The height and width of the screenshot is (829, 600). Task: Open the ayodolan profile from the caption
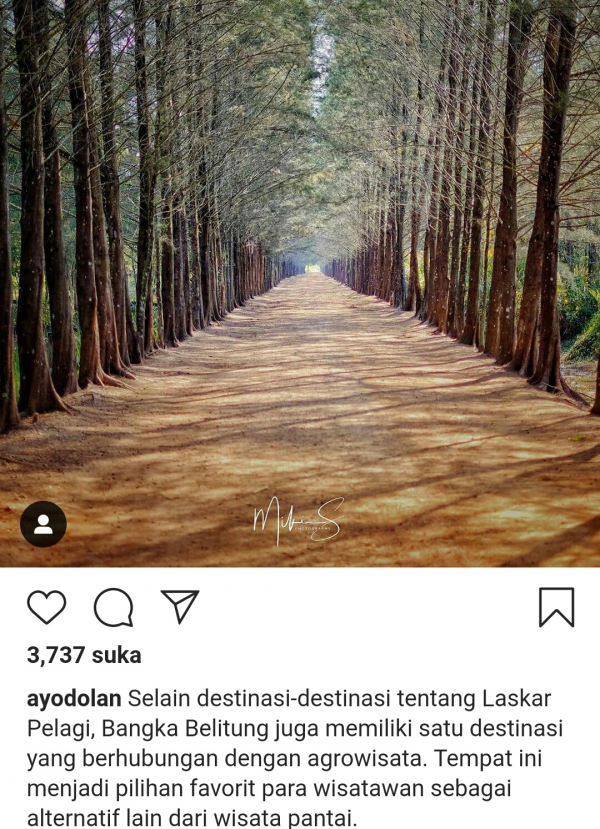pos(74,698)
